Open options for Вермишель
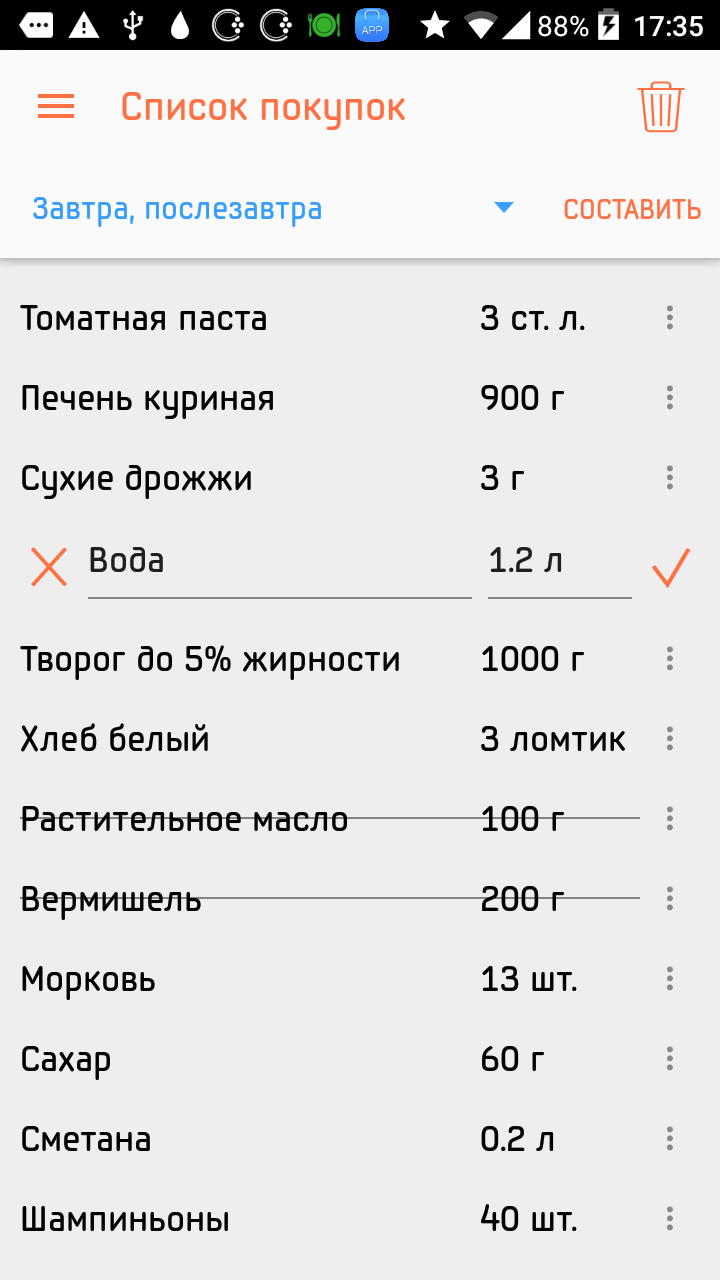Image resolution: width=720 pixels, height=1280 pixels. click(x=670, y=899)
